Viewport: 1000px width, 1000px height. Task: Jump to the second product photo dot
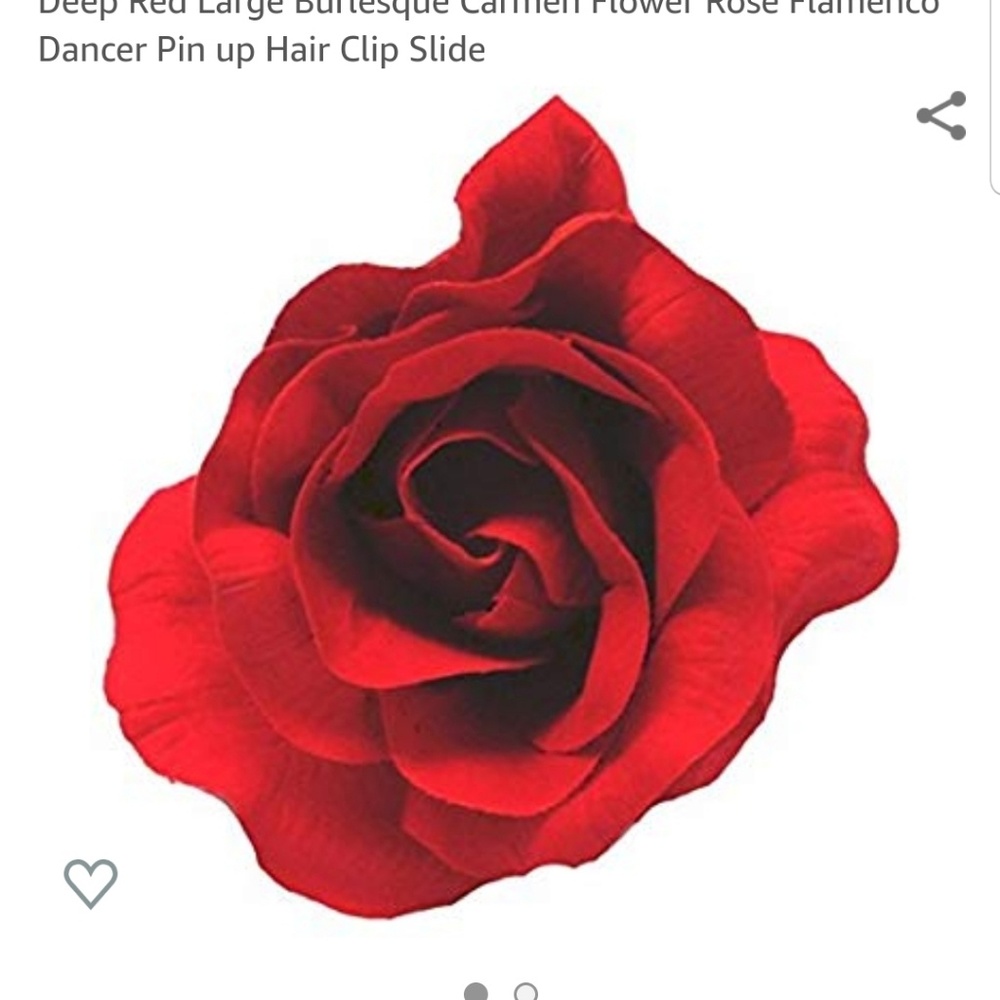[526, 992]
